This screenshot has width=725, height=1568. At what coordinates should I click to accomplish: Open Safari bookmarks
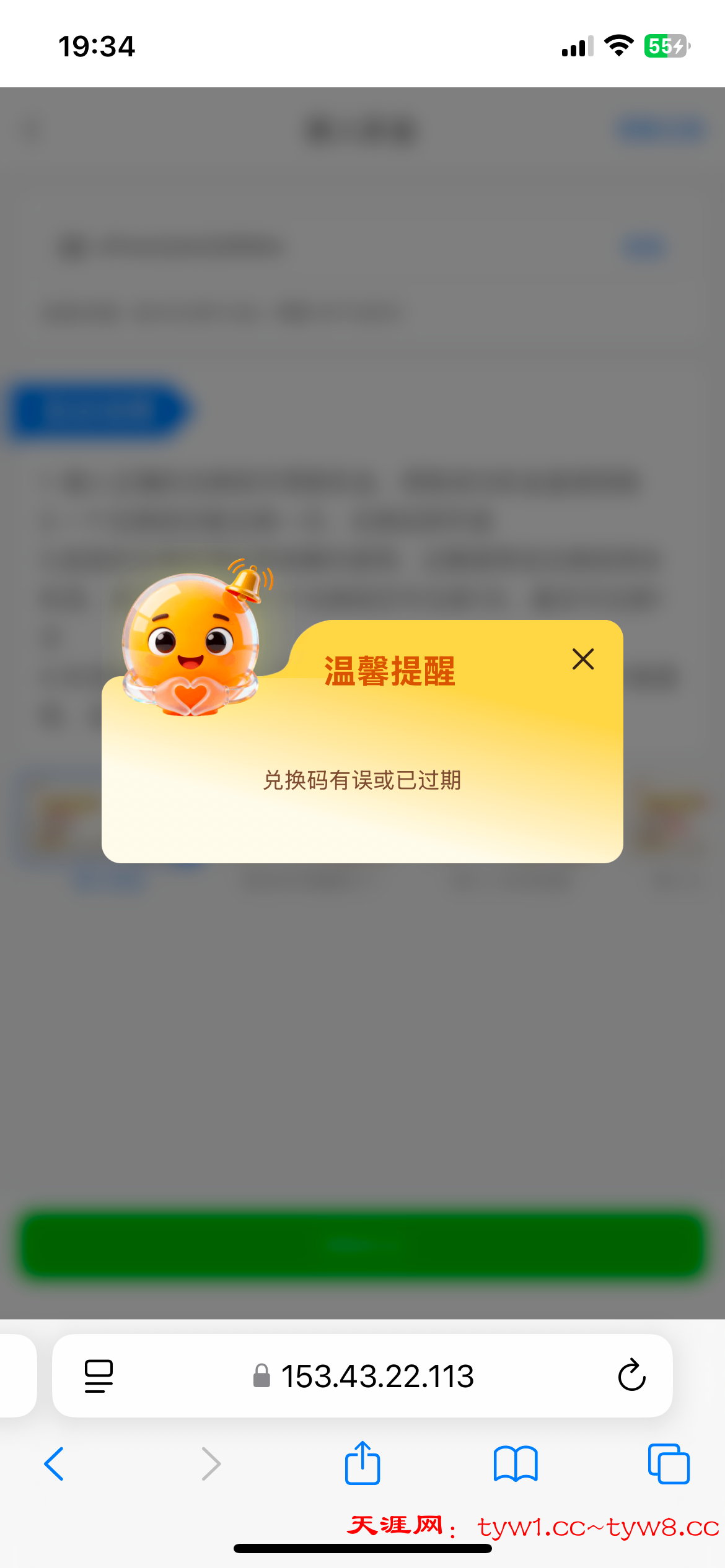516,1464
